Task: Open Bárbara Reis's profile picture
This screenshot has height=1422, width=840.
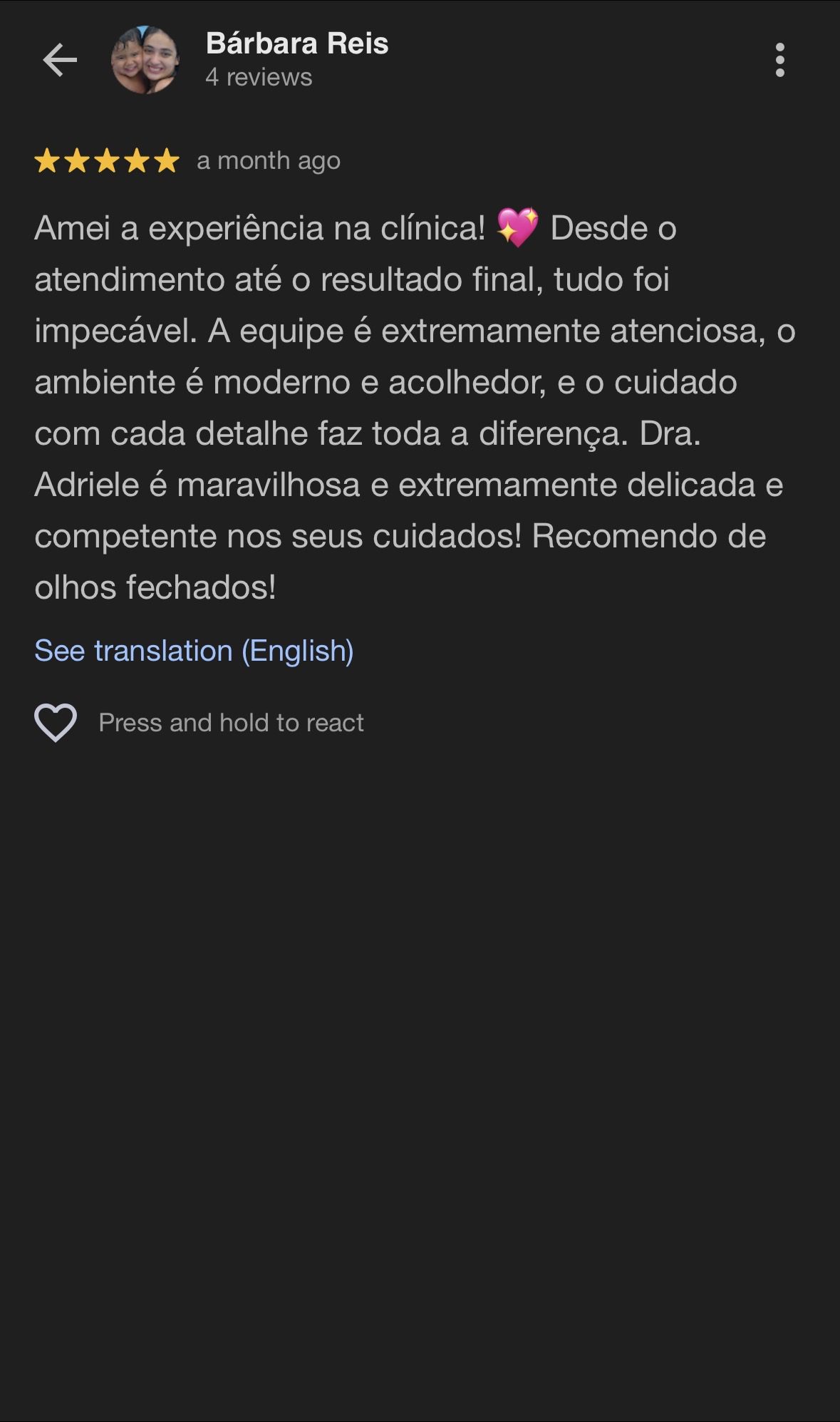Action: pyautogui.click(x=145, y=60)
